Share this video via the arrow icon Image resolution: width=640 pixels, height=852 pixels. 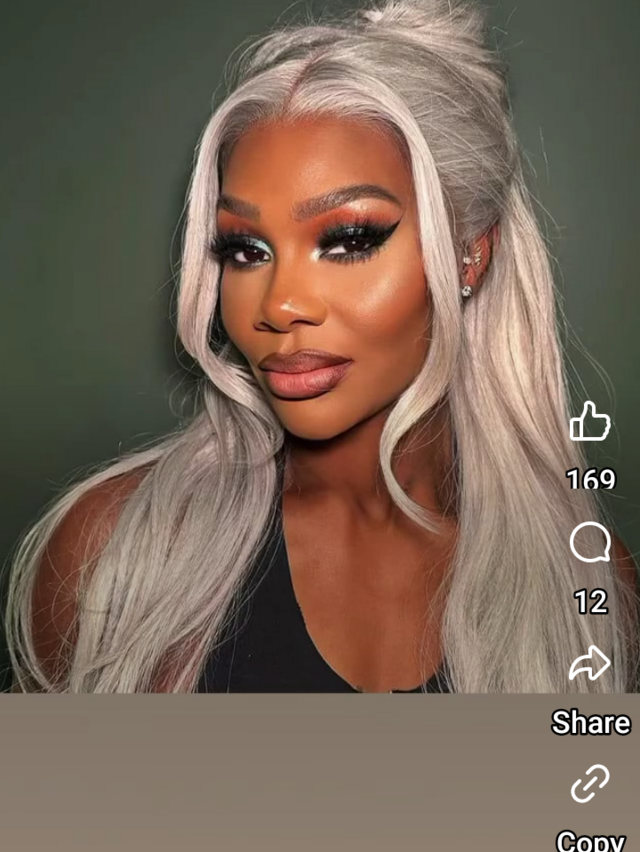(589, 663)
